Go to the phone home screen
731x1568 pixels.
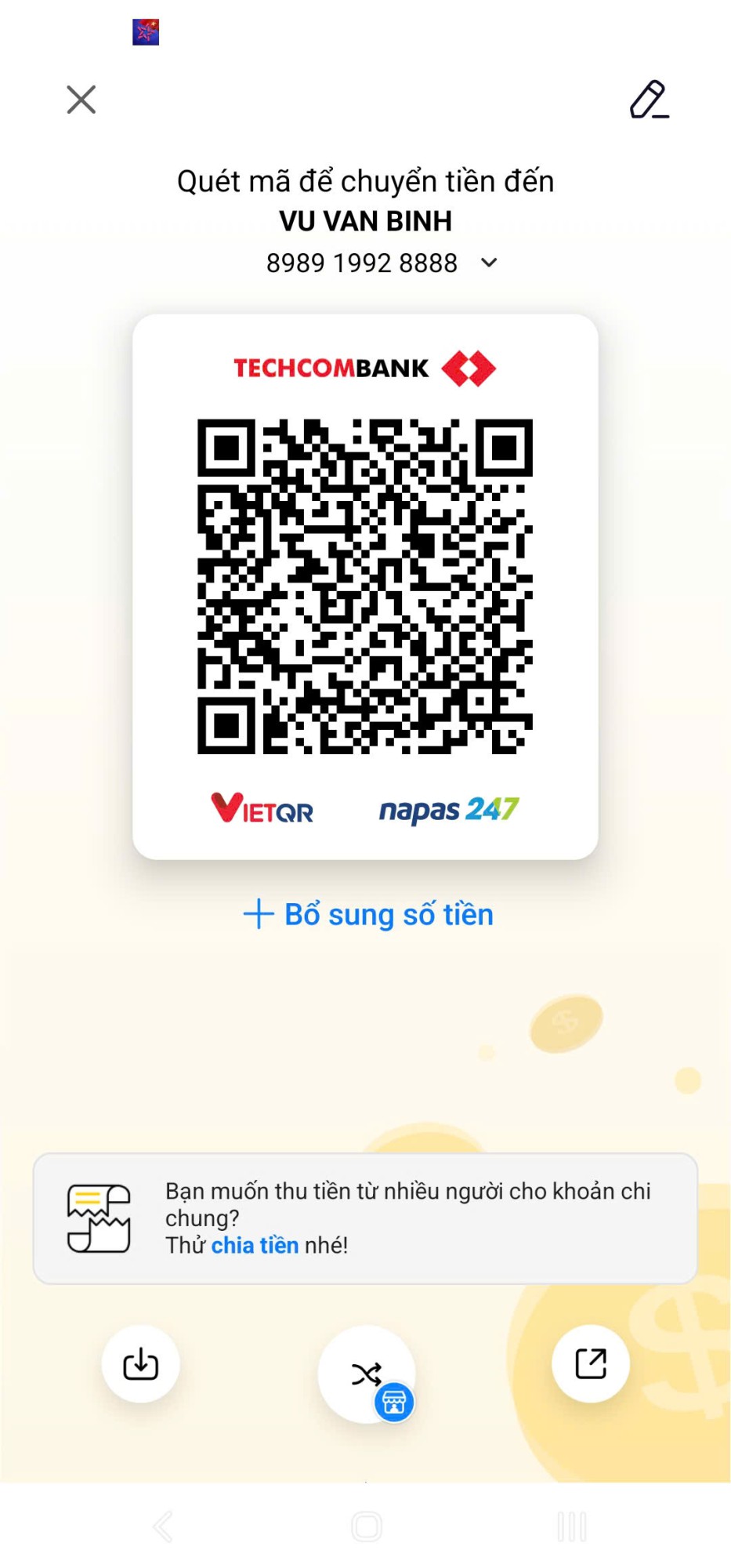point(366,1526)
